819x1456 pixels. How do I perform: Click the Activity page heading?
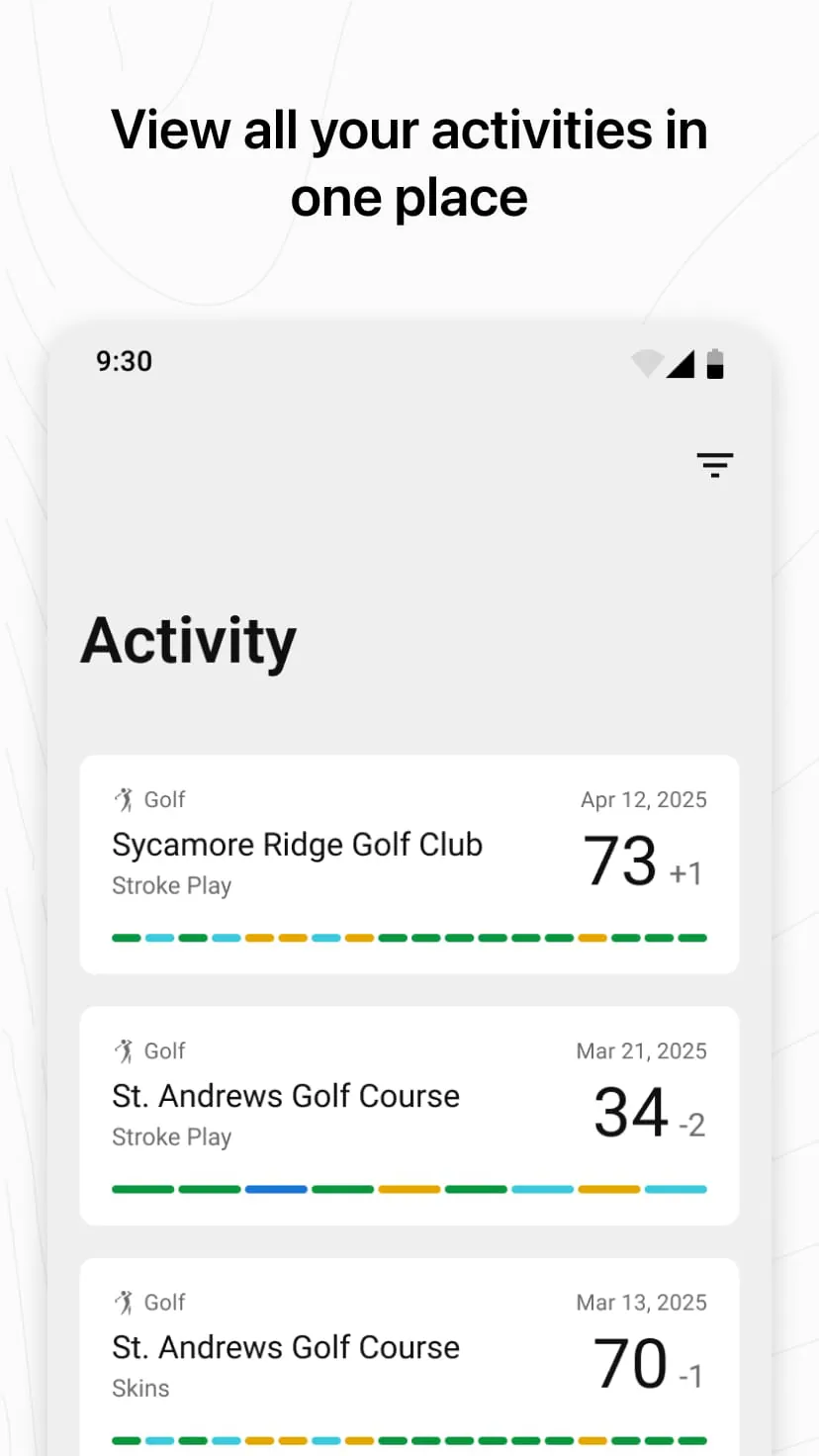click(188, 641)
